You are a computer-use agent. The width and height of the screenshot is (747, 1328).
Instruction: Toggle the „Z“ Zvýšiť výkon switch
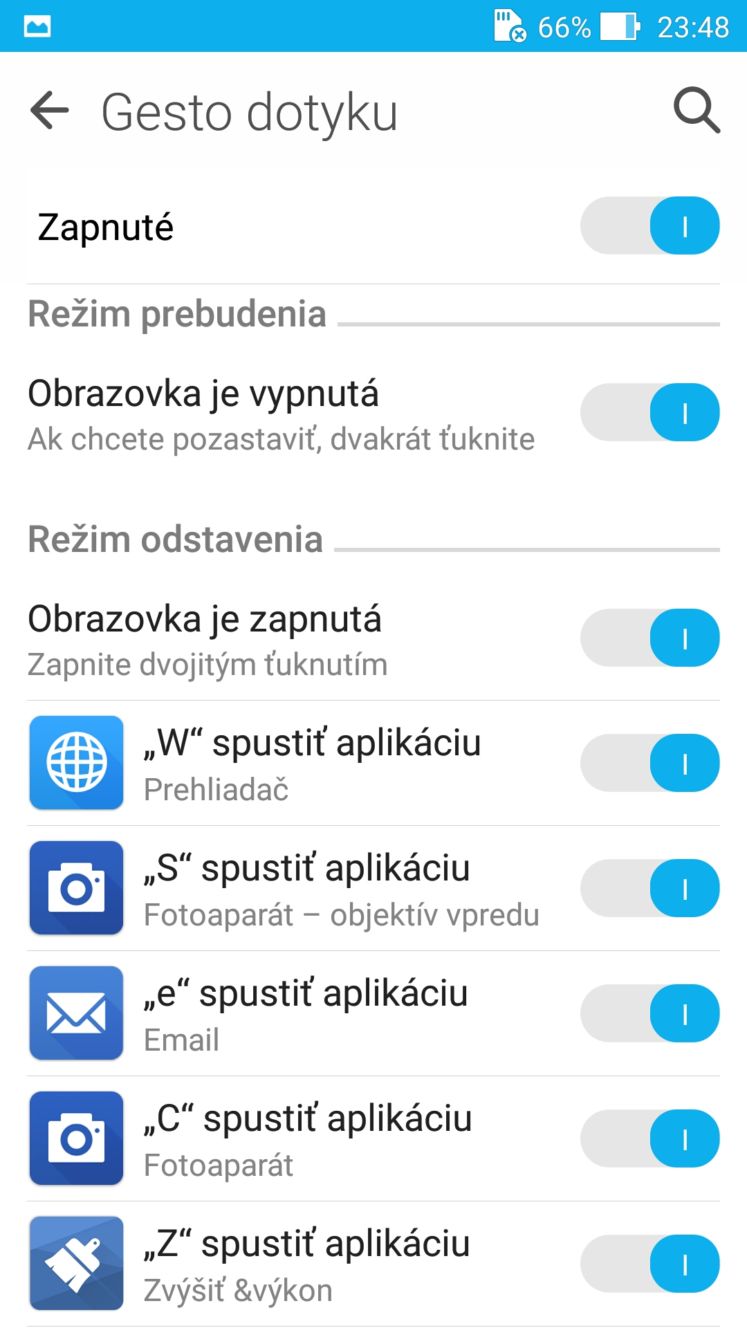[650, 1263]
